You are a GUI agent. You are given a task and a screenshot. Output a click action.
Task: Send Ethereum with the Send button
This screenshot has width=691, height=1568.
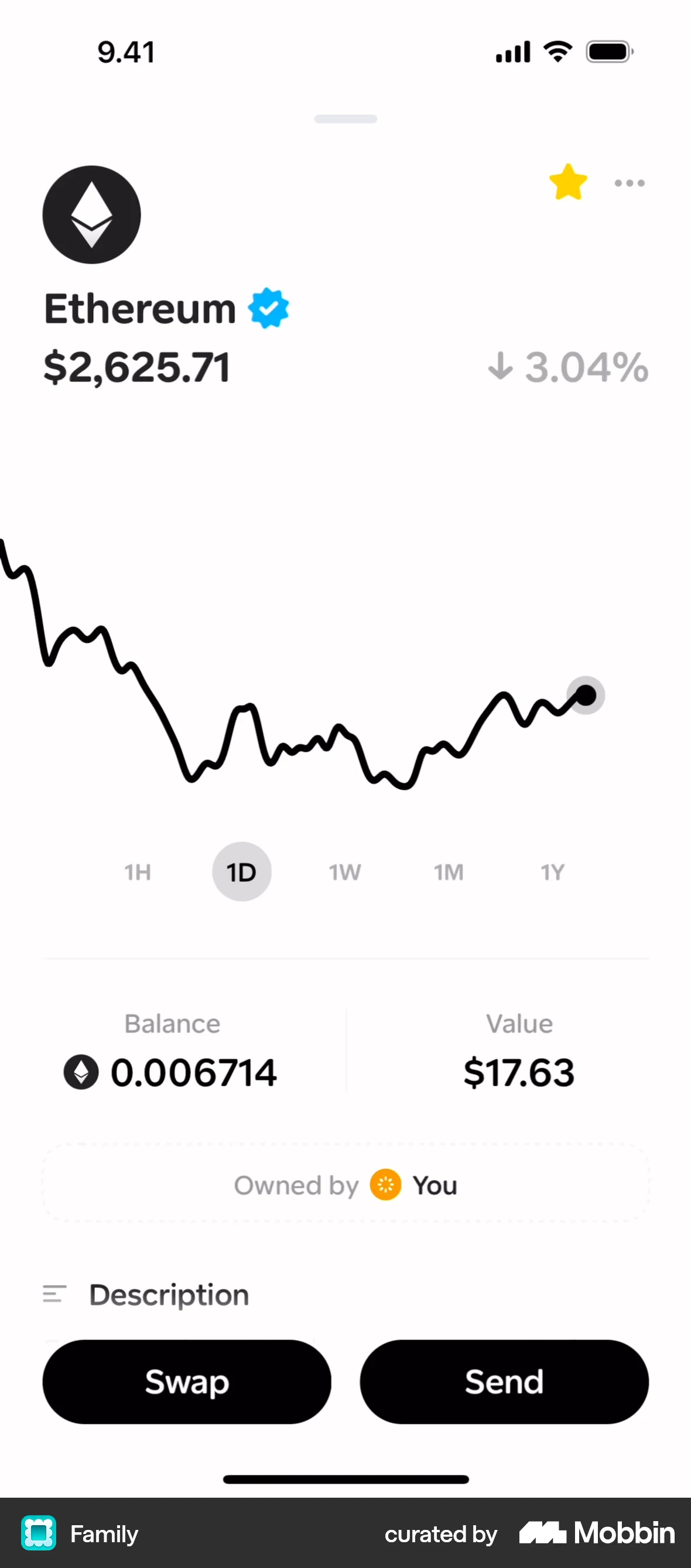pyautogui.click(x=504, y=1382)
